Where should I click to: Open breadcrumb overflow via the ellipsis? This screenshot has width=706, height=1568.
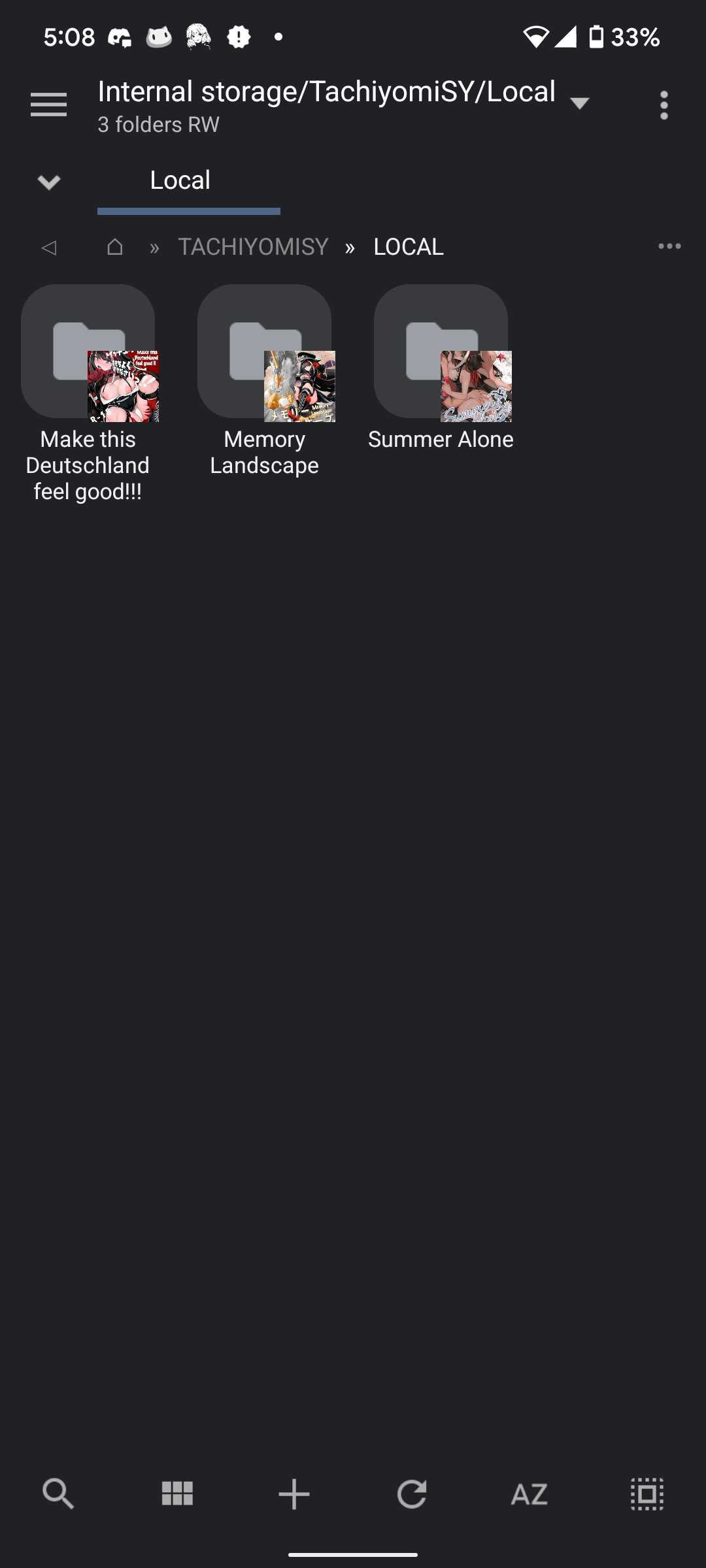click(x=669, y=247)
